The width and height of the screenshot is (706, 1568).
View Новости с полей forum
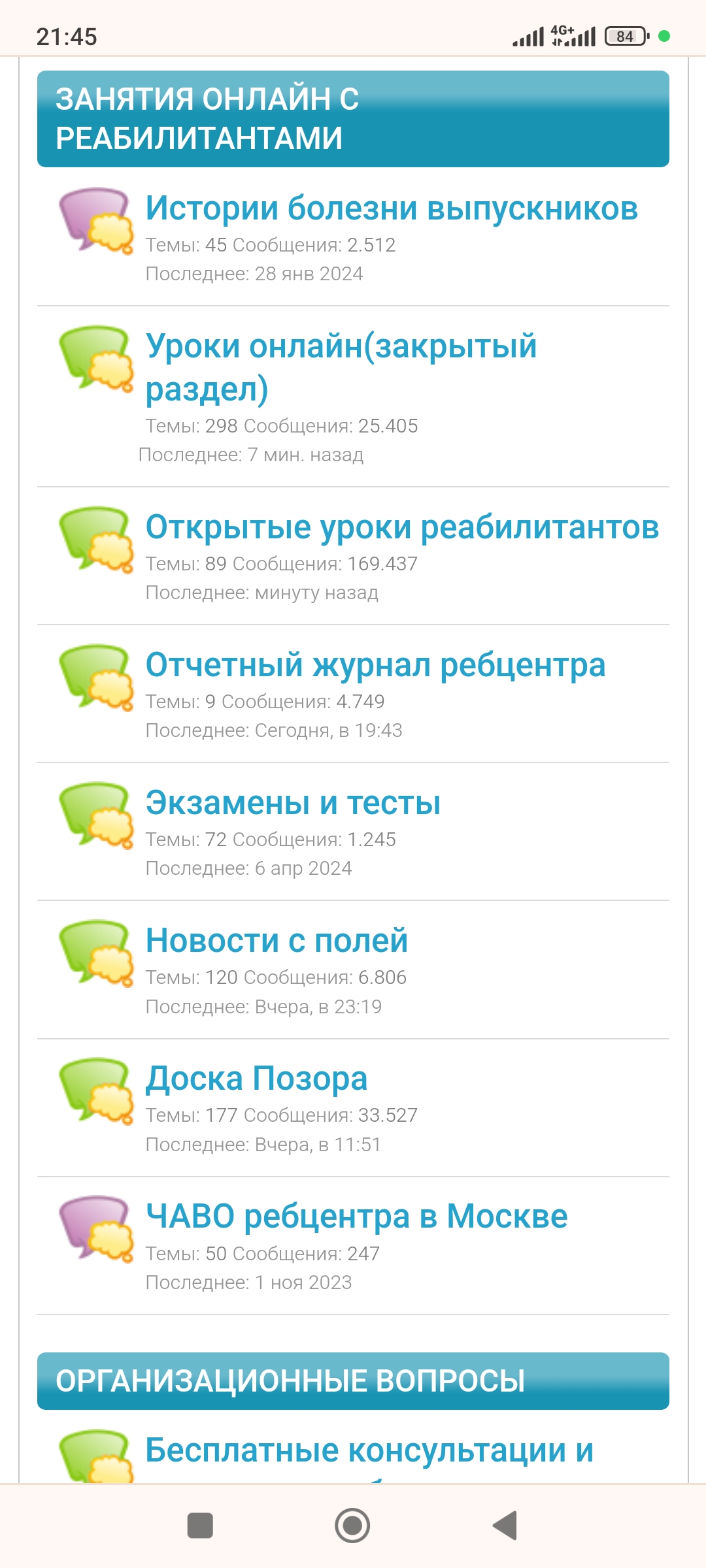click(x=277, y=941)
